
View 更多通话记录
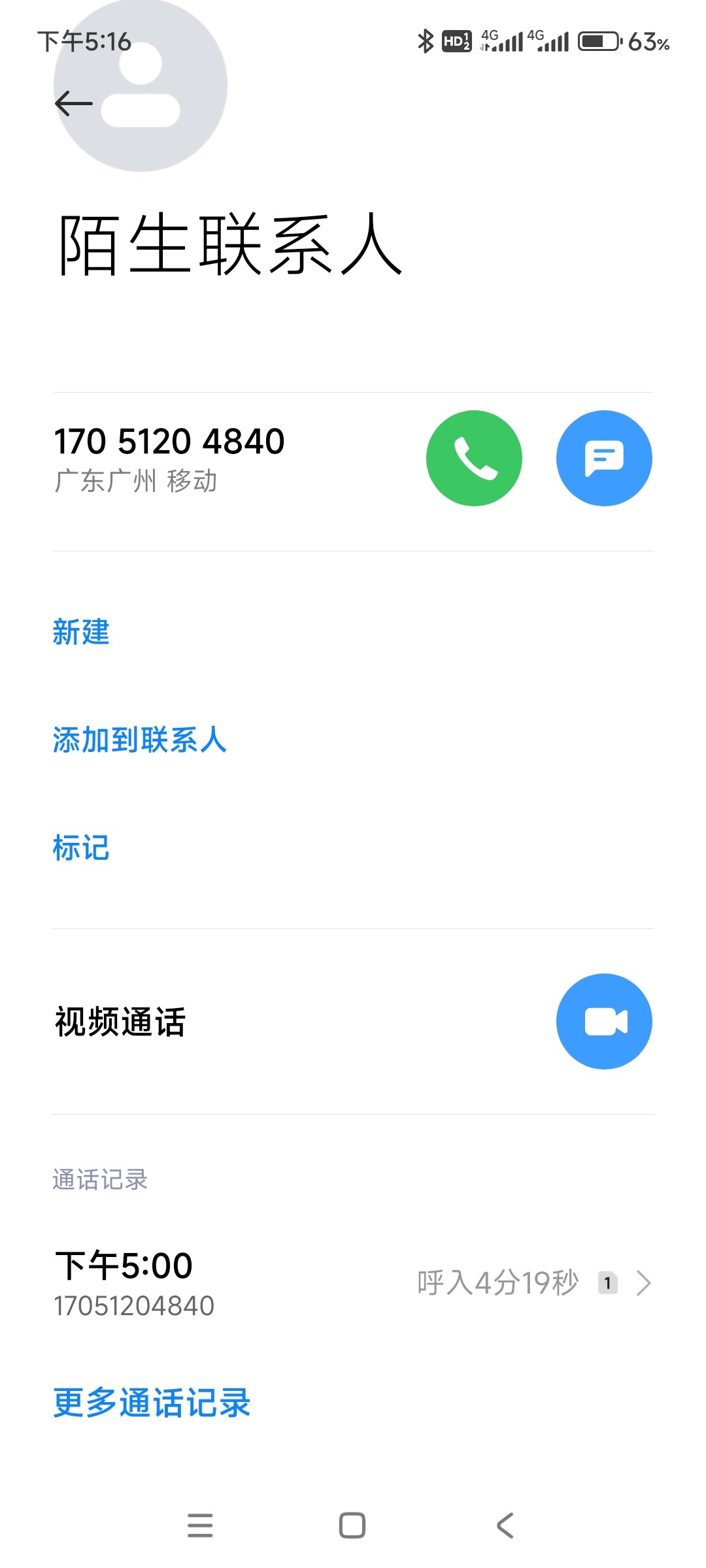click(x=152, y=1403)
